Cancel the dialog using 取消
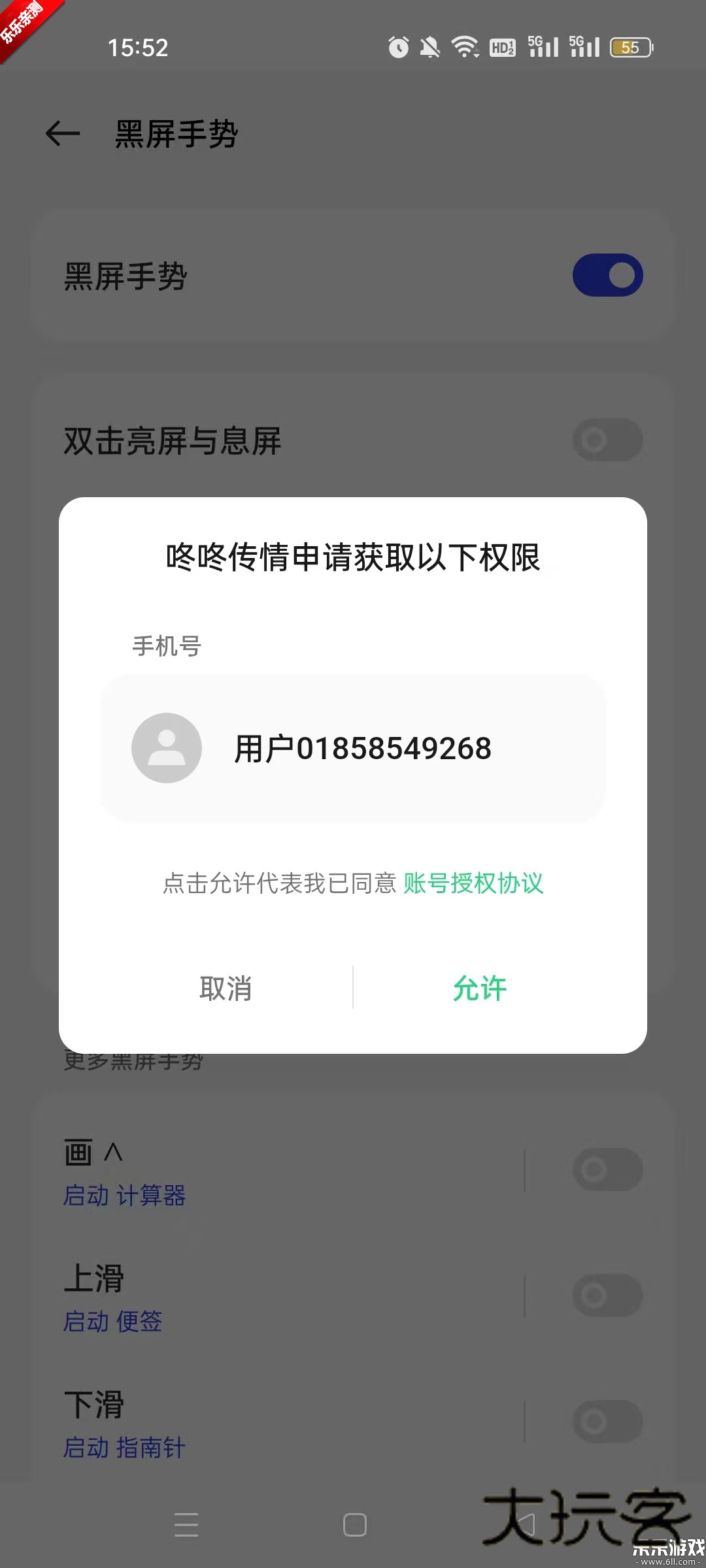The height and width of the screenshot is (1568, 706). [225, 988]
